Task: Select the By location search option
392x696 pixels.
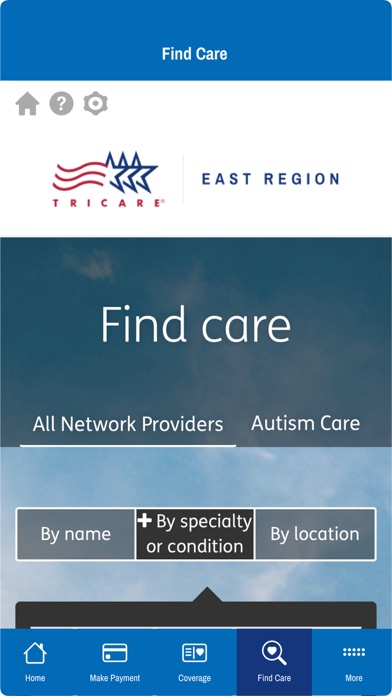Action: (315, 534)
